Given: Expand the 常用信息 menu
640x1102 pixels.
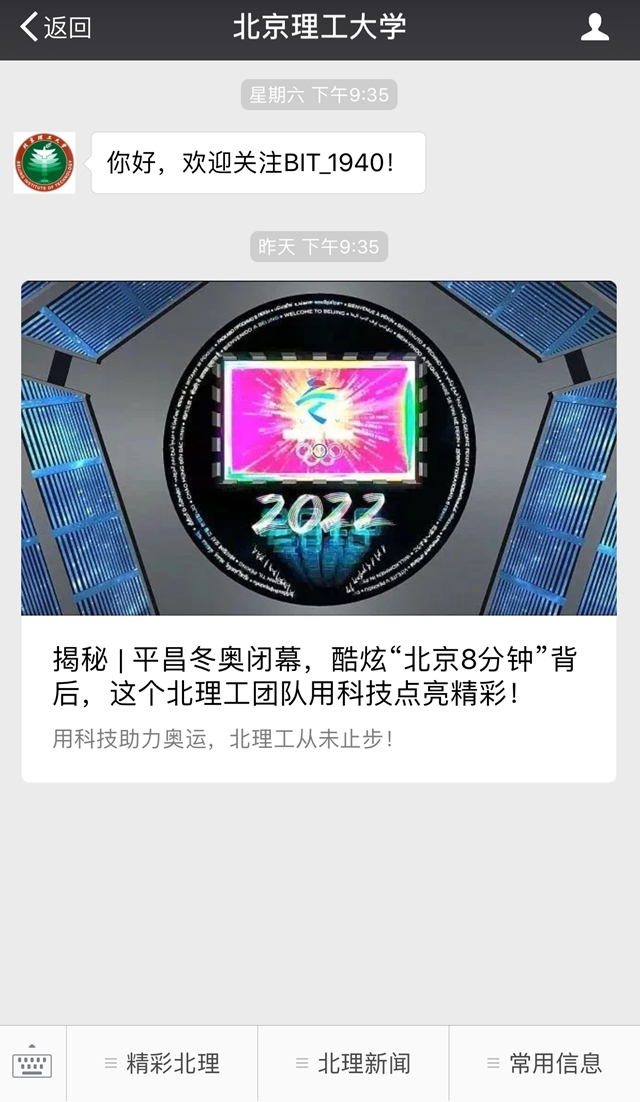Looking at the screenshot, I should 544,1064.
